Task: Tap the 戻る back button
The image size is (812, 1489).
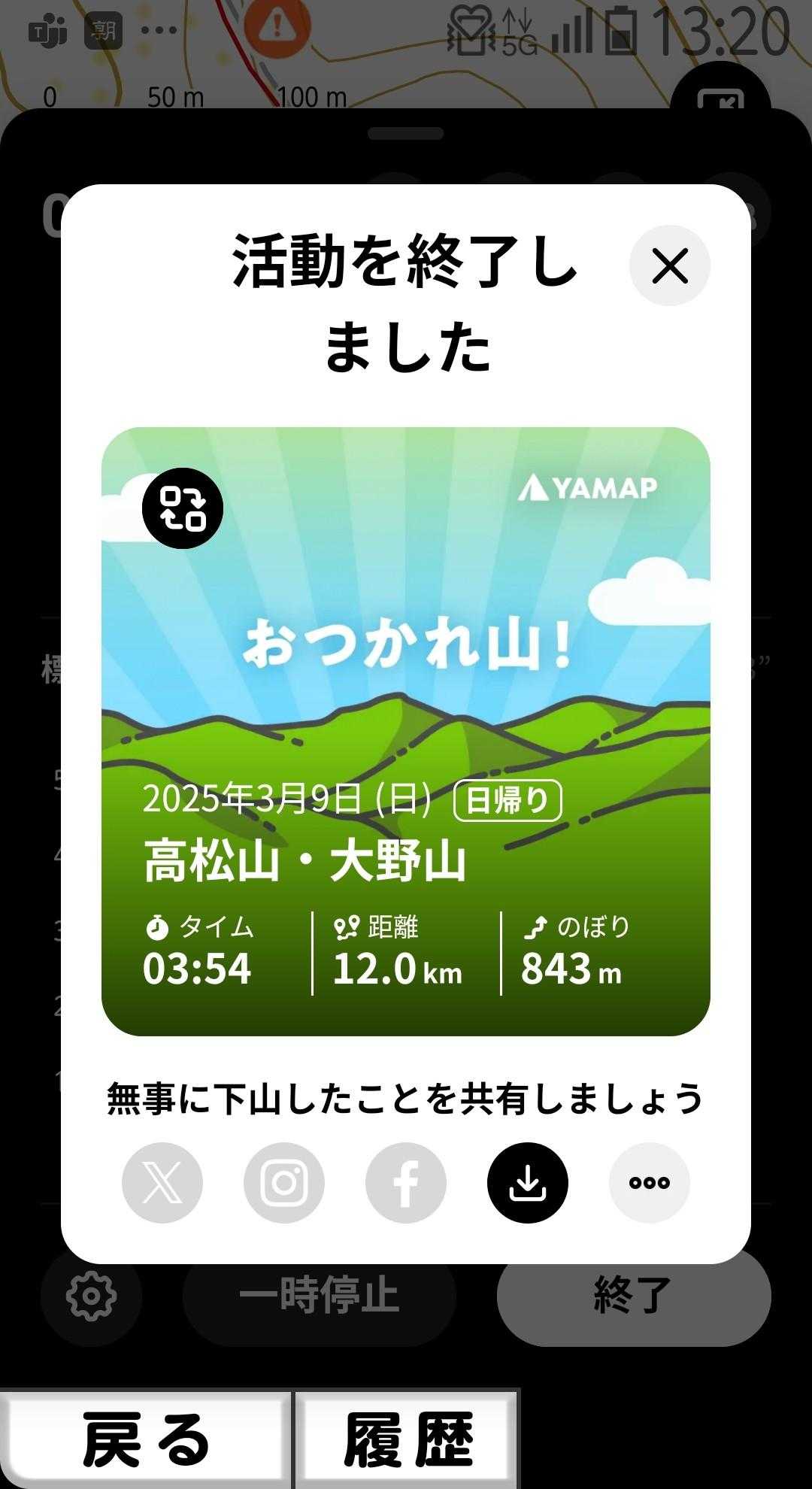Action: pyautogui.click(x=146, y=1439)
